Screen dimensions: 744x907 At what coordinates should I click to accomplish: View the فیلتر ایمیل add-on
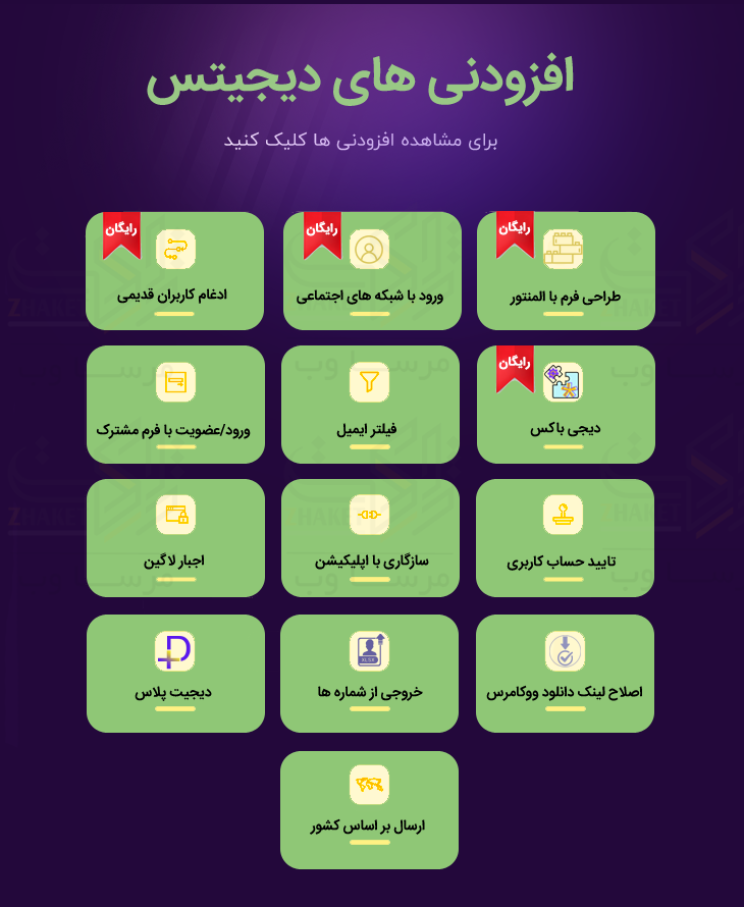point(369,404)
